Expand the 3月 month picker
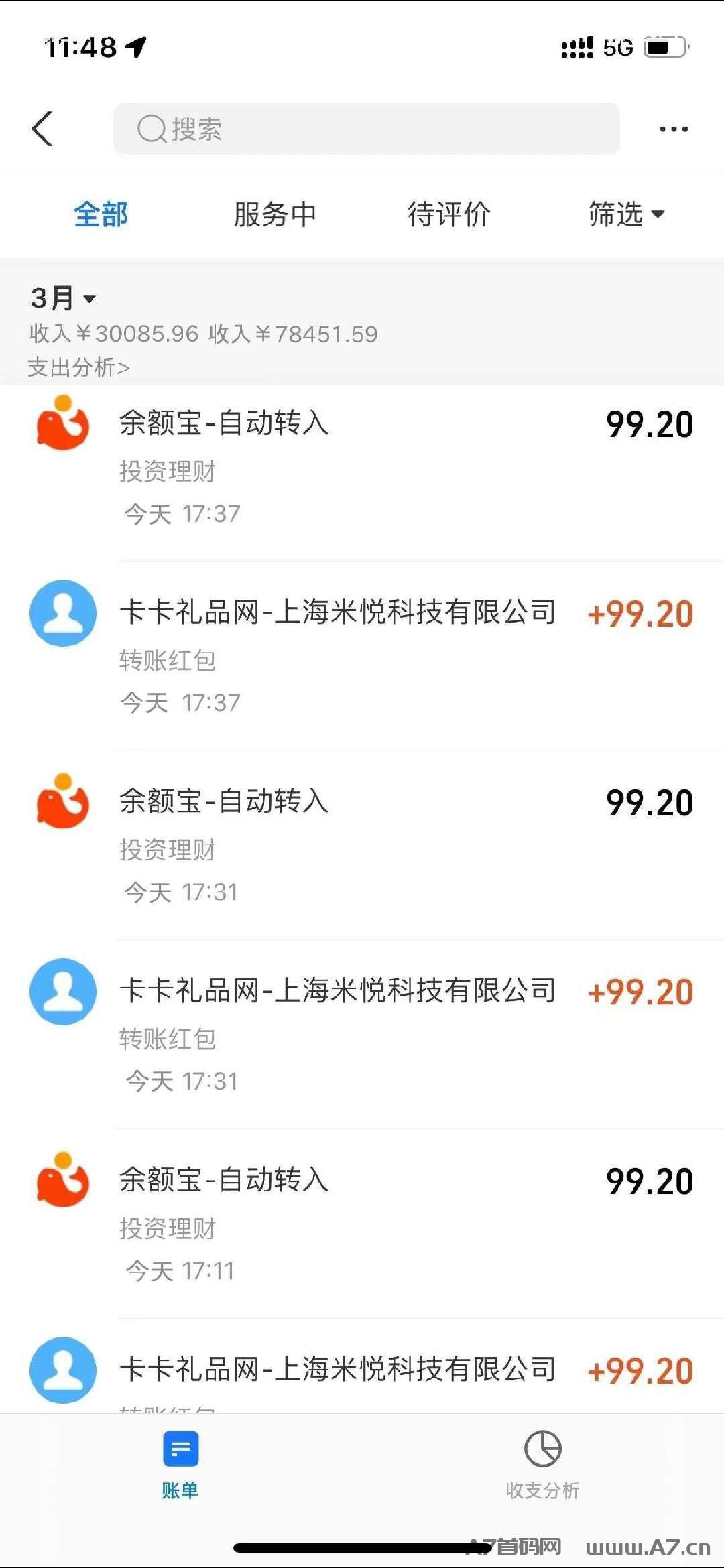This screenshot has width=724, height=1568. [63, 298]
